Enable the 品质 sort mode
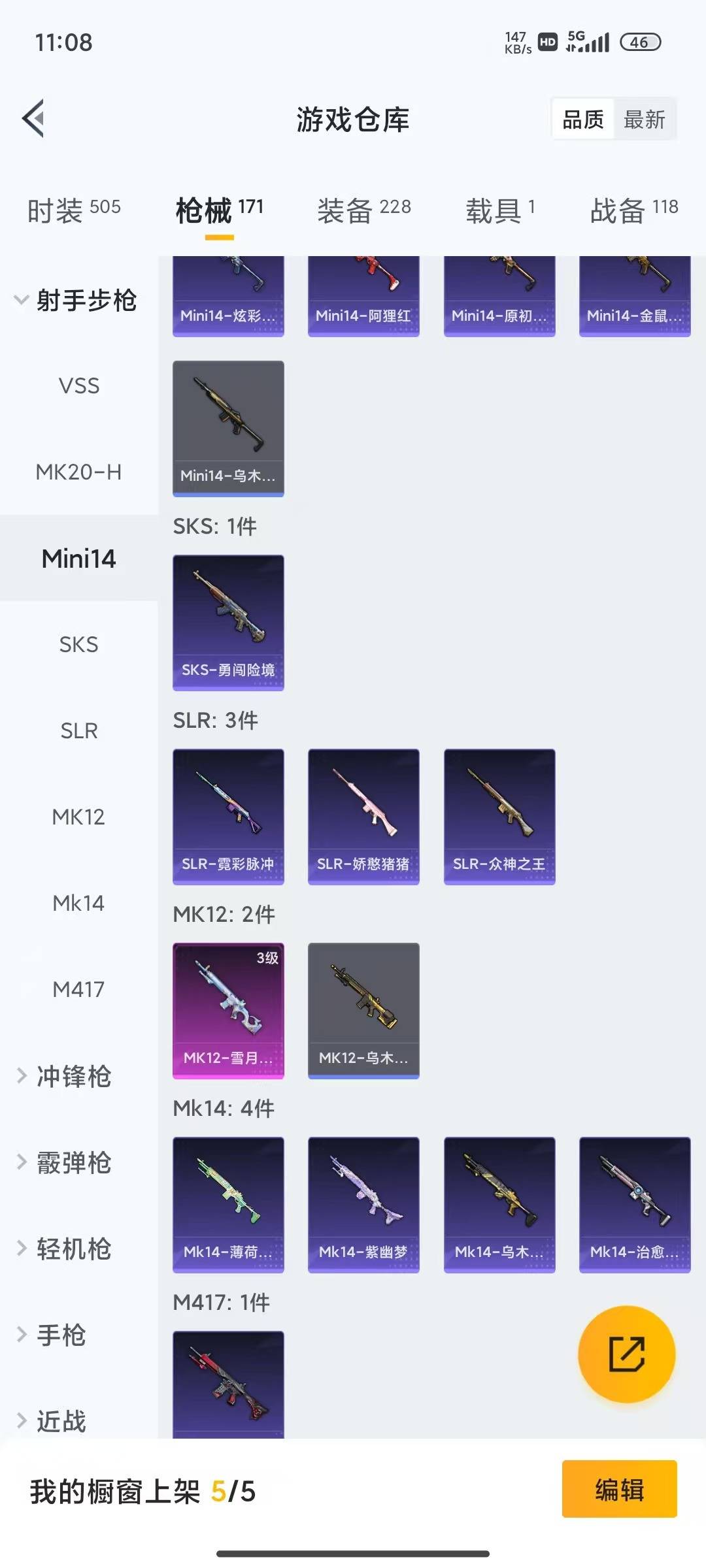 click(582, 119)
